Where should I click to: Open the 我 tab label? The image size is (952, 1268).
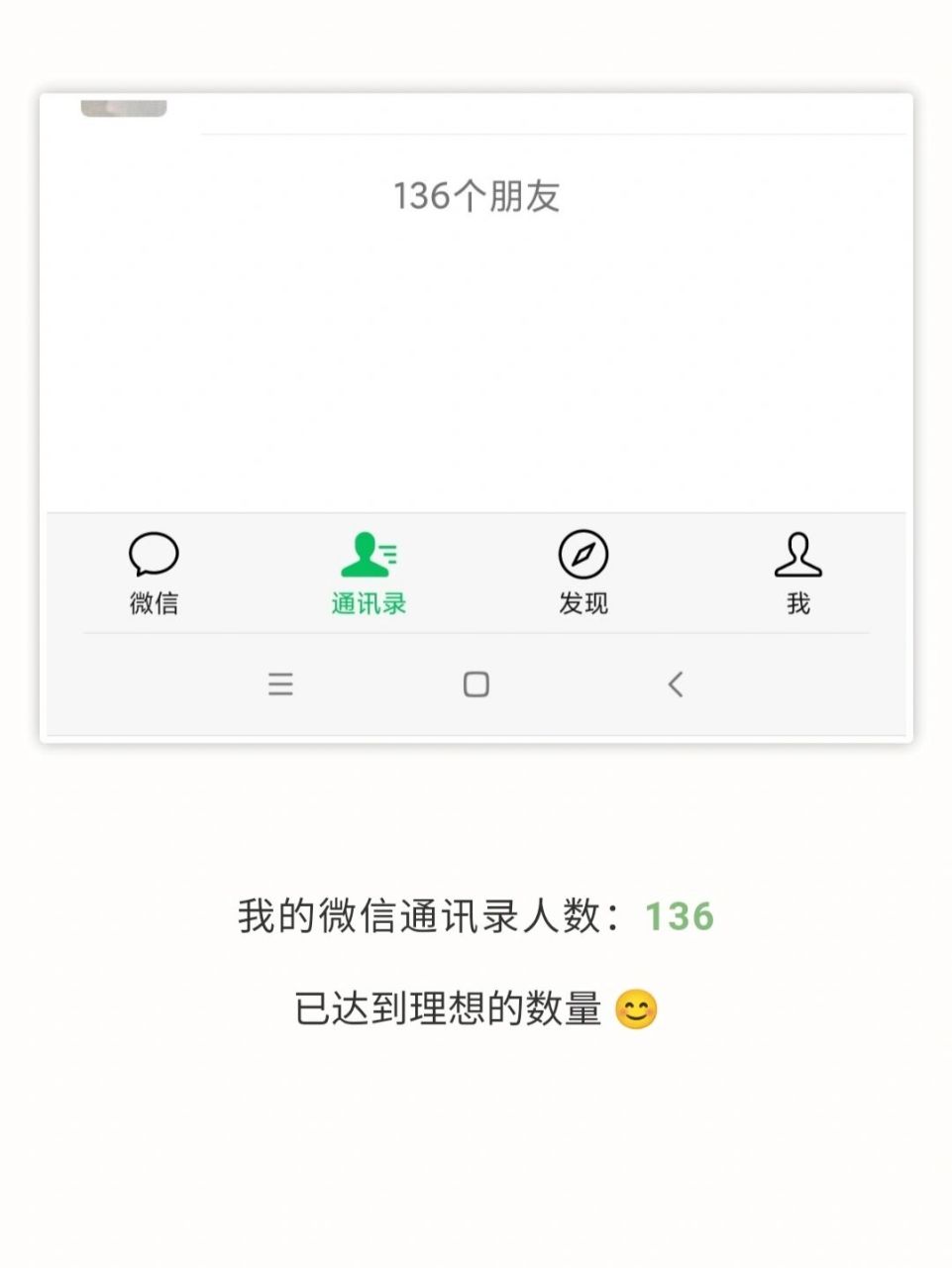point(799,602)
